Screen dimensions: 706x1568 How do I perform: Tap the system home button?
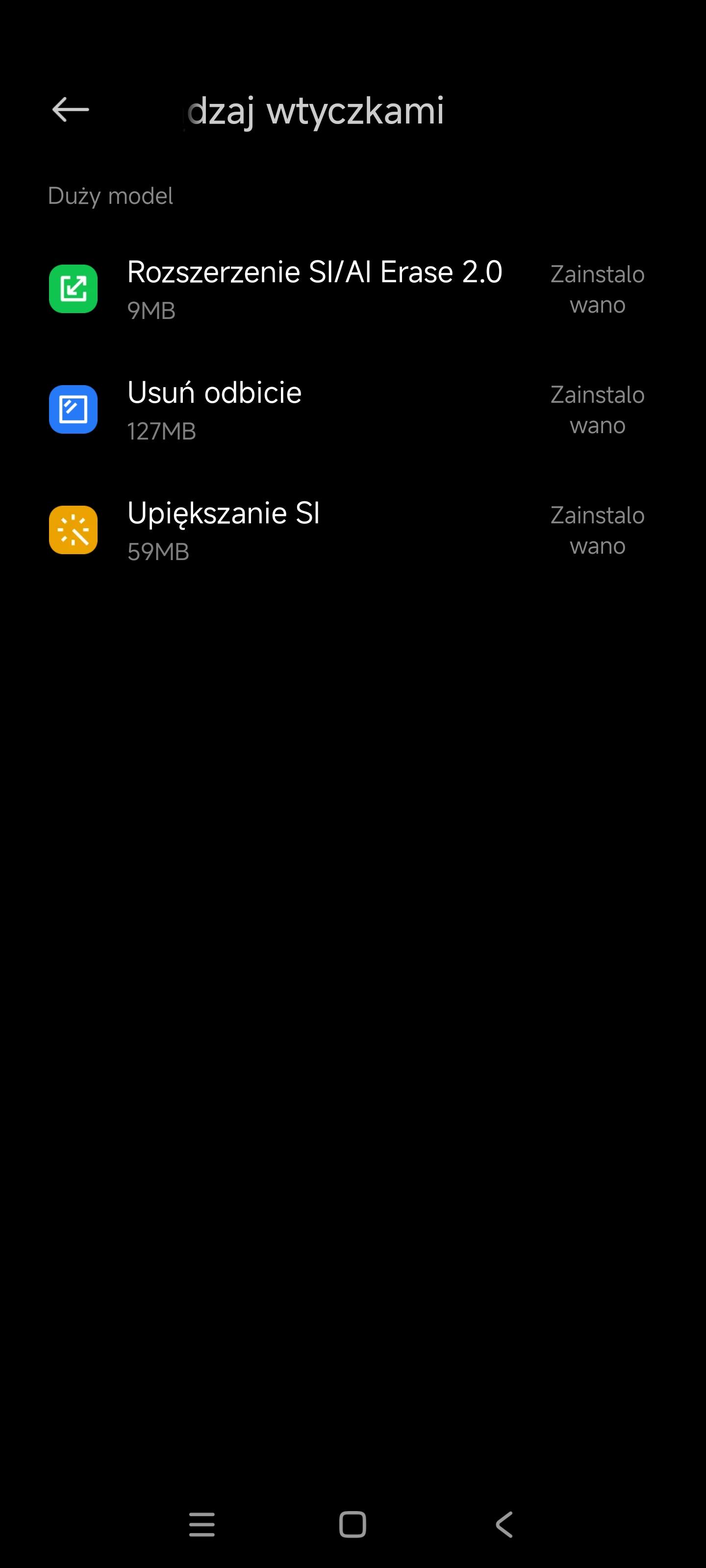[352, 1524]
